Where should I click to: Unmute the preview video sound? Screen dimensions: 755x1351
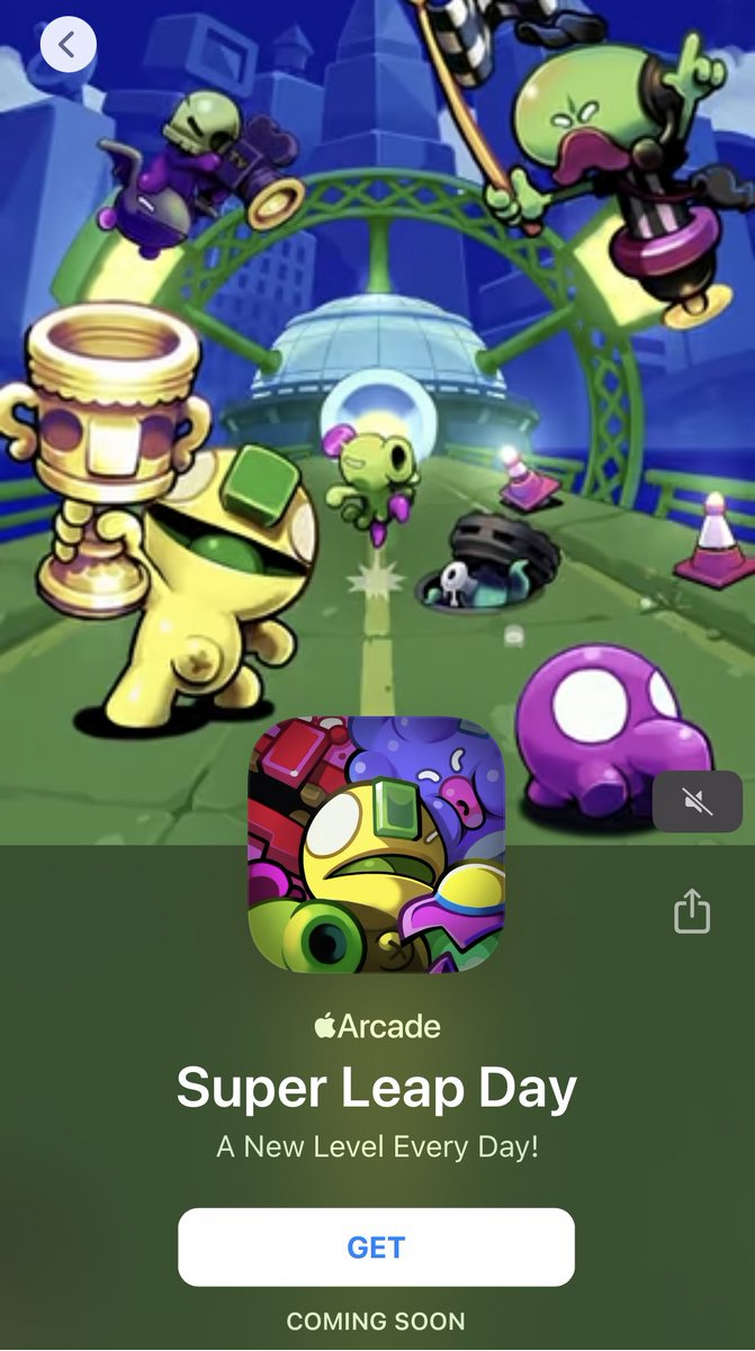click(x=697, y=801)
